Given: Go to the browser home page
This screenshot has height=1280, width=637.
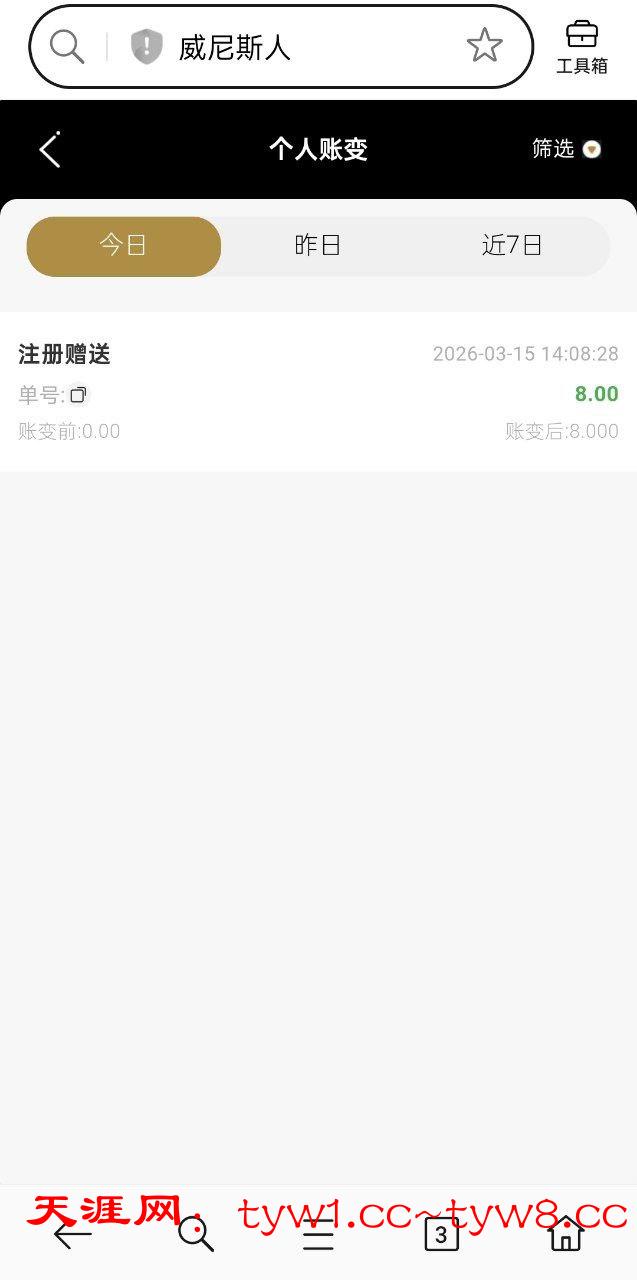Looking at the screenshot, I should pyautogui.click(x=565, y=1235).
